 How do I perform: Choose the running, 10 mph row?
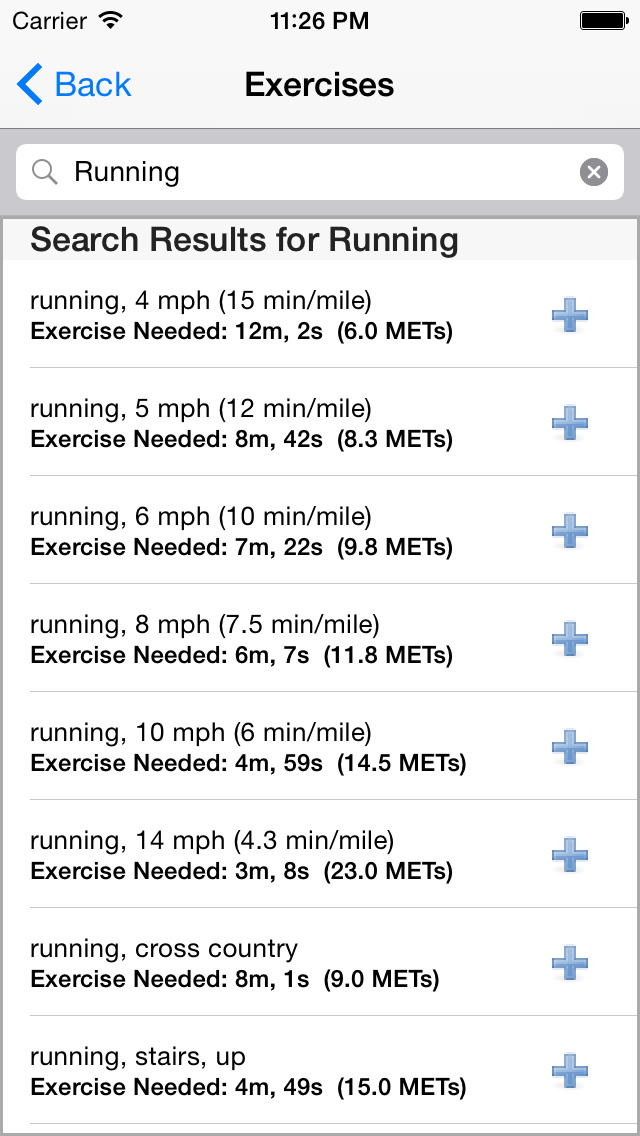point(320,747)
